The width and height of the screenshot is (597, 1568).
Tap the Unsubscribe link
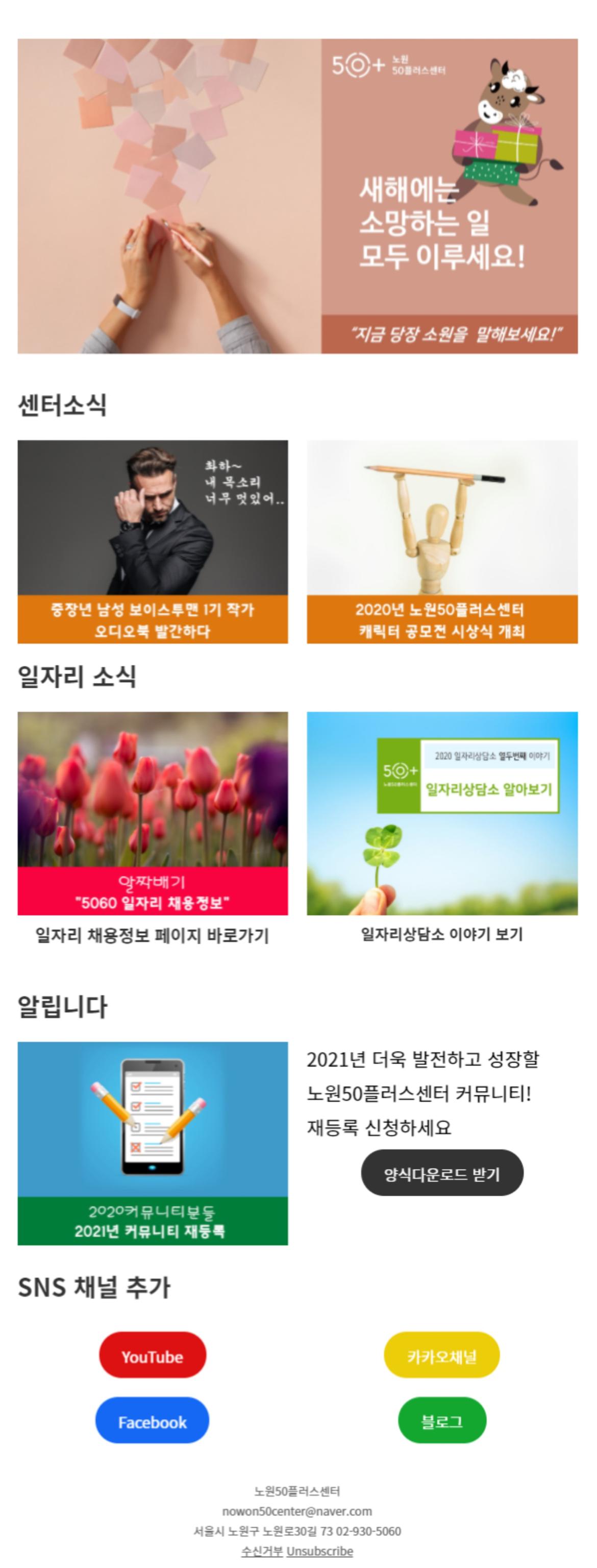pos(319,1550)
